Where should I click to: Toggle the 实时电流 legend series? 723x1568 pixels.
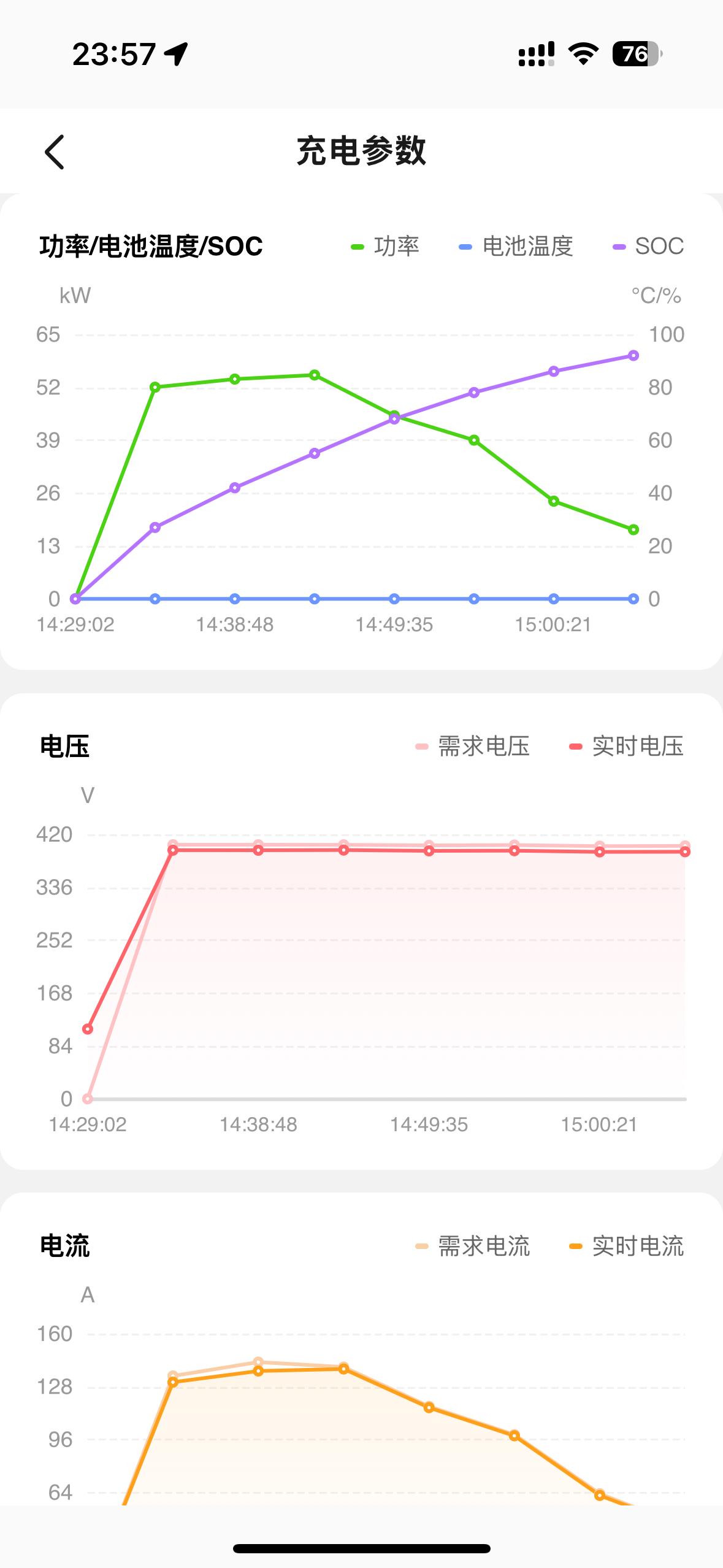(626, 1246)
